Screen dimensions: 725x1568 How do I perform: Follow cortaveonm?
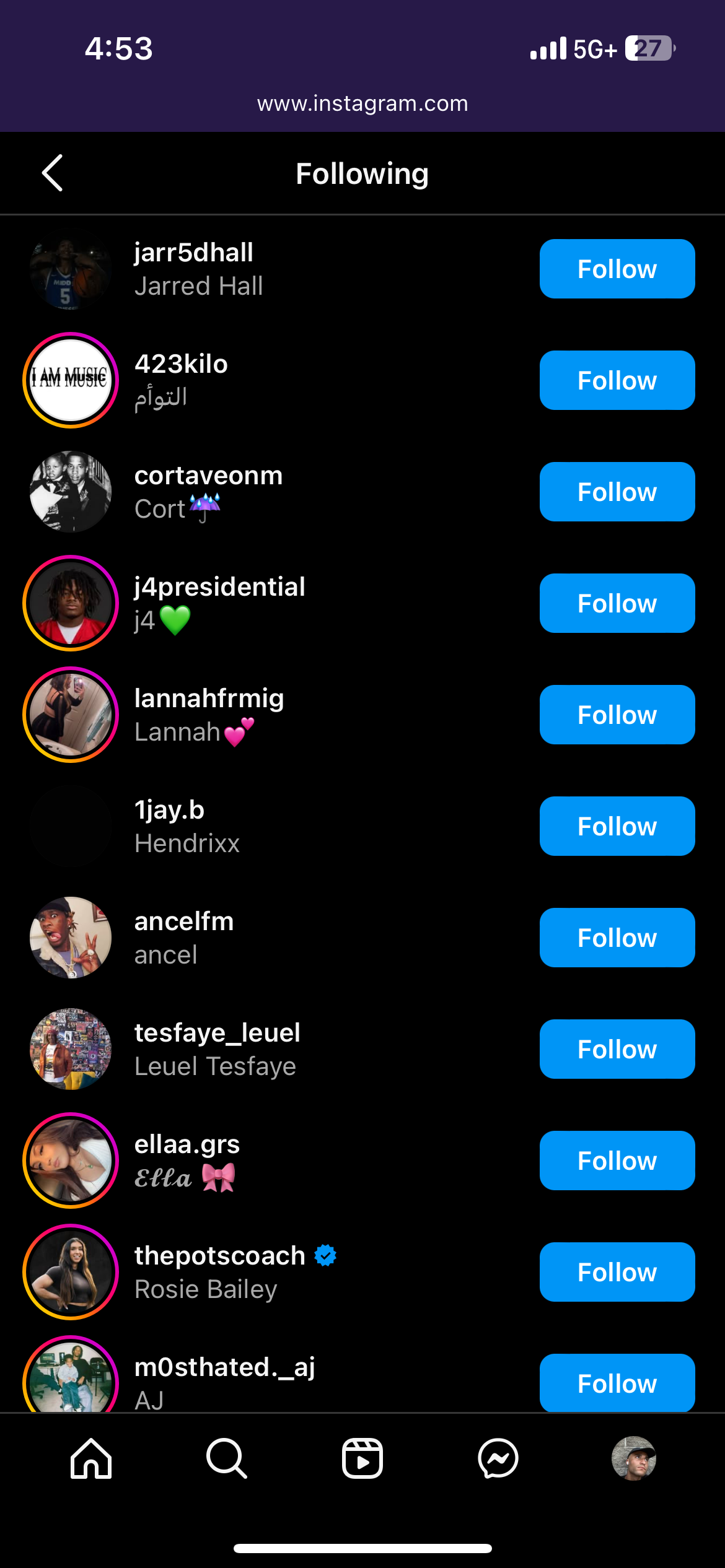(x=617, y=492)
